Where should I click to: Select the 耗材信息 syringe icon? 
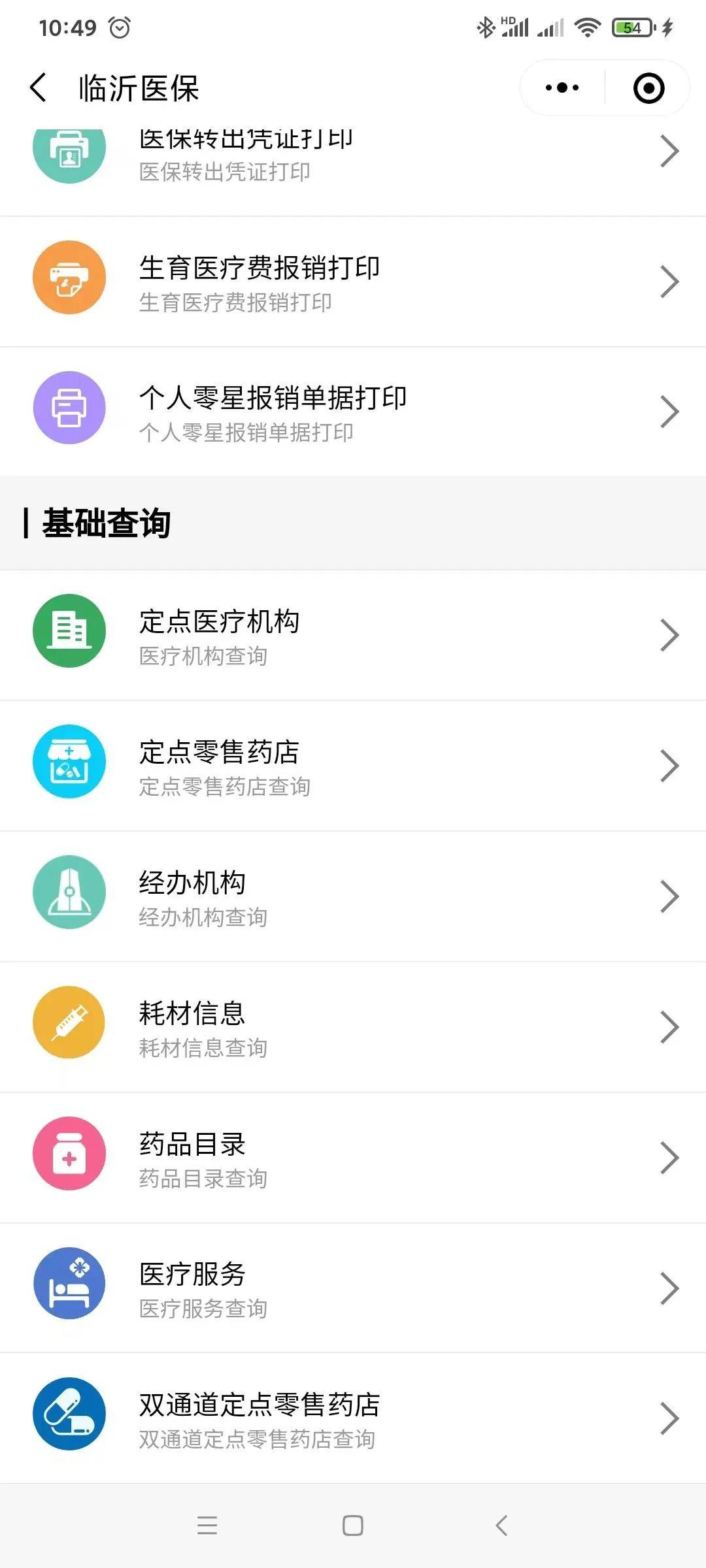[69, 1024]
